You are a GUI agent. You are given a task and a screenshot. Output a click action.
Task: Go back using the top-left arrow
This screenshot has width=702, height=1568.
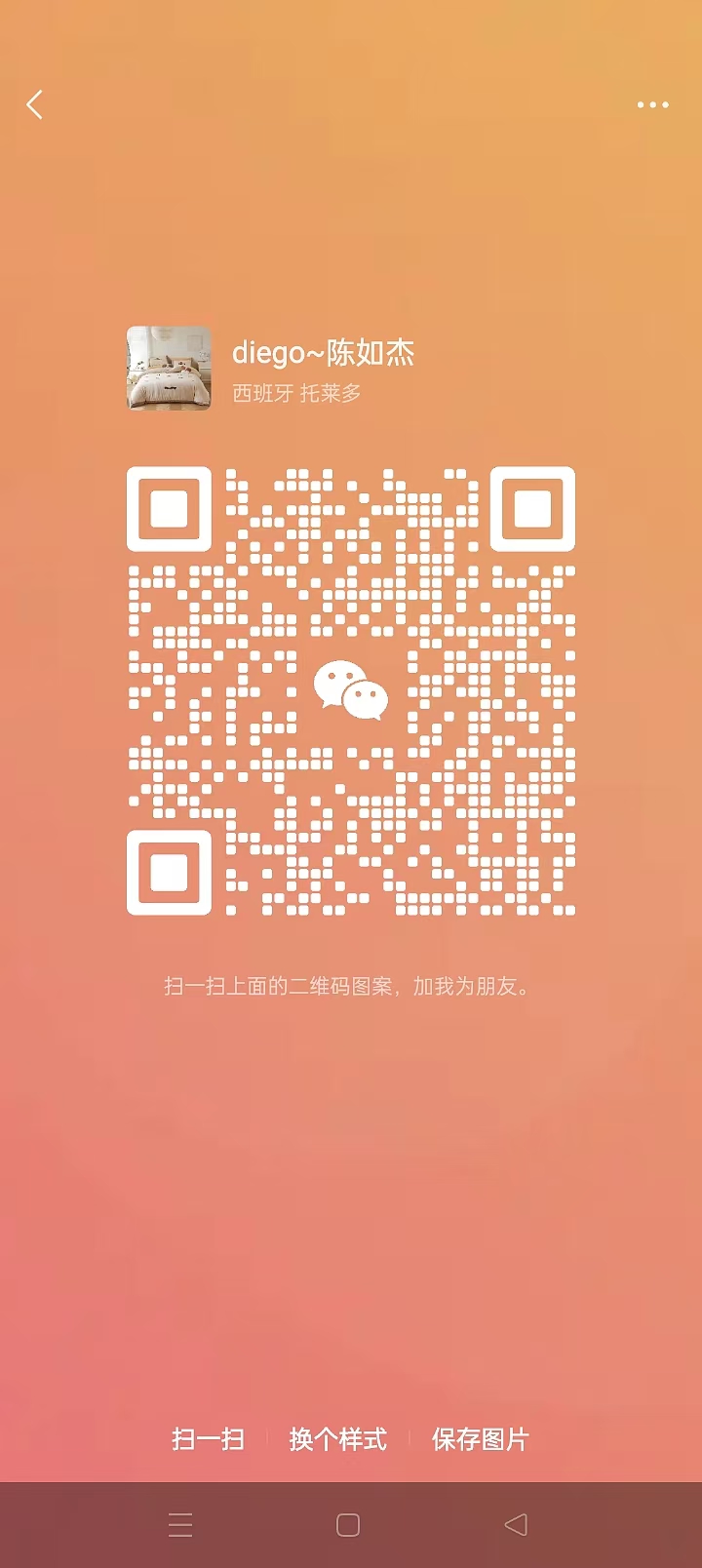(x=35, y=104)
